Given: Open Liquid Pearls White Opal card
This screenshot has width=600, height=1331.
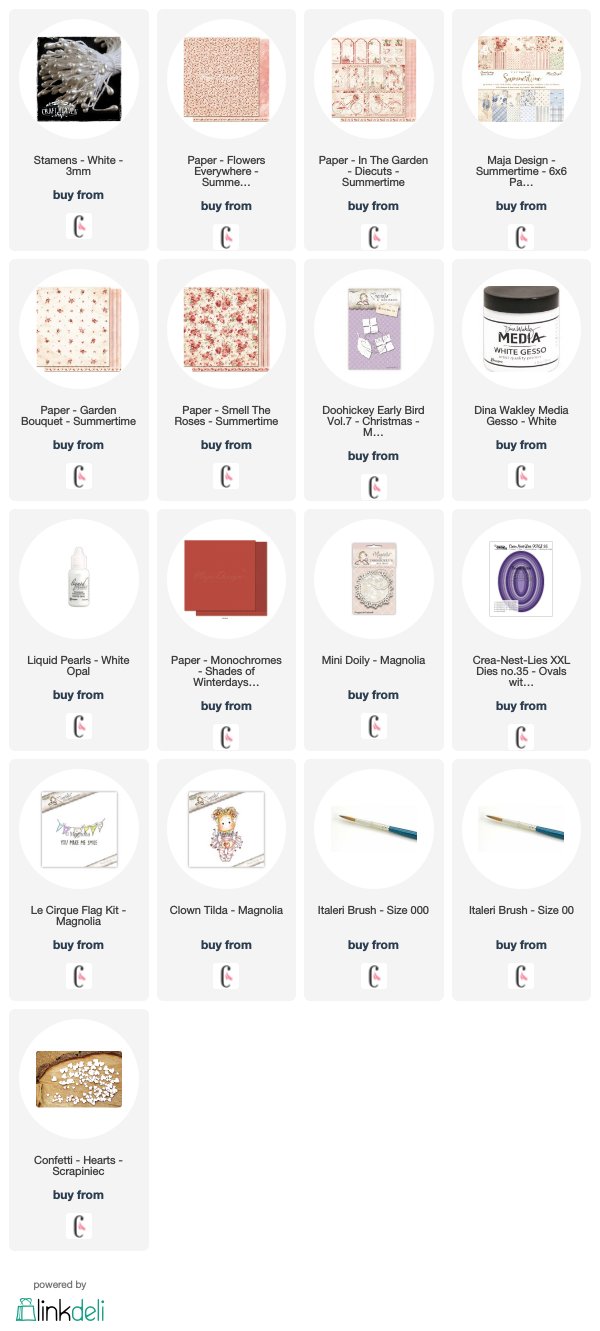Looking at the screenshot, I should pos(79,630).
